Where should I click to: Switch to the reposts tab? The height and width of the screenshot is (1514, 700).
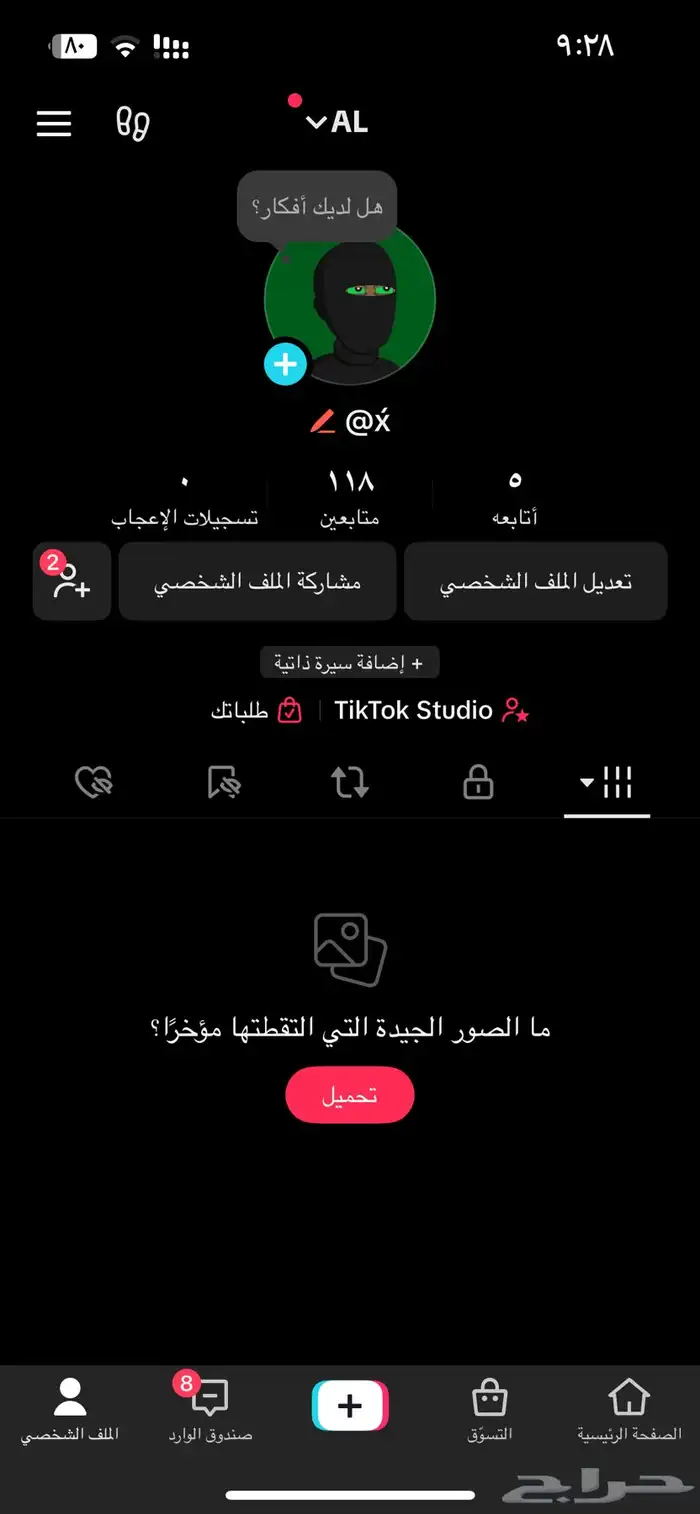pos(350,783)
